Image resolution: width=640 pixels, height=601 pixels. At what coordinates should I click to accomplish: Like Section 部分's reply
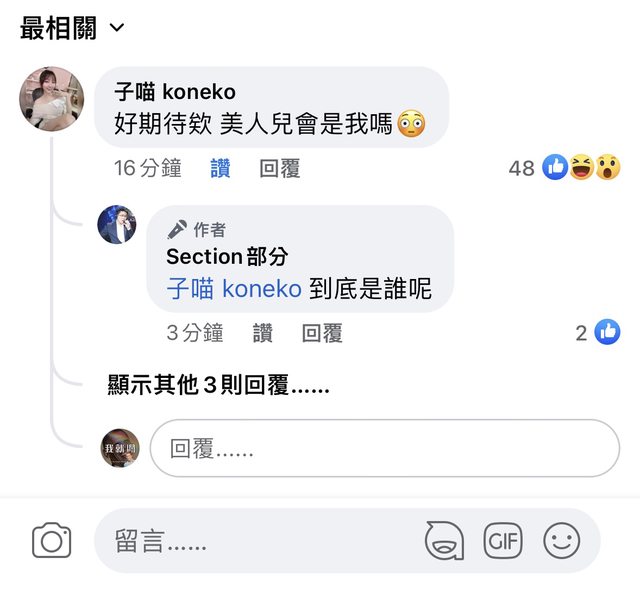[262, 333]
